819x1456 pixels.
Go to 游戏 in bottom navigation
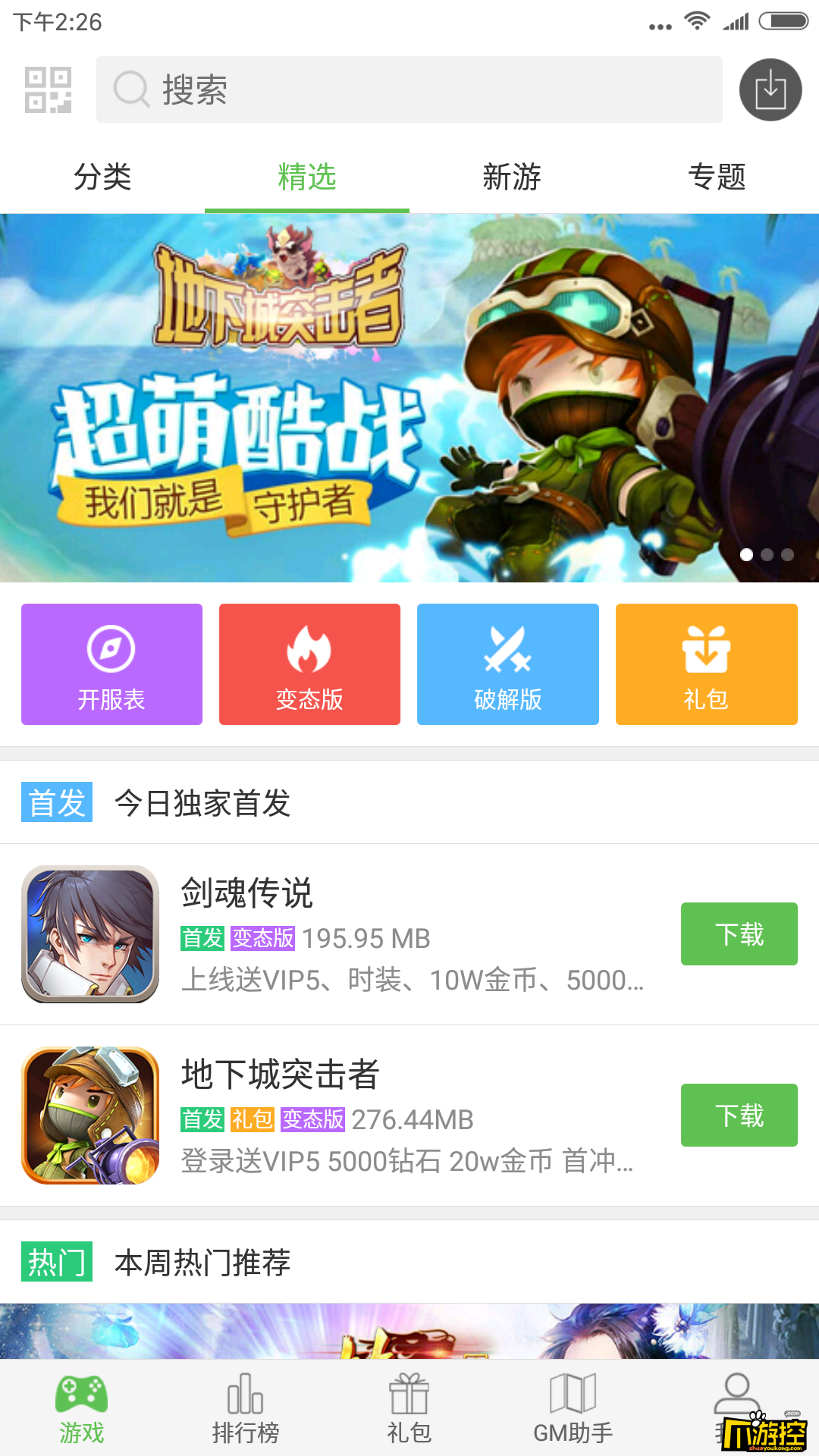[x=82, y=1409]
